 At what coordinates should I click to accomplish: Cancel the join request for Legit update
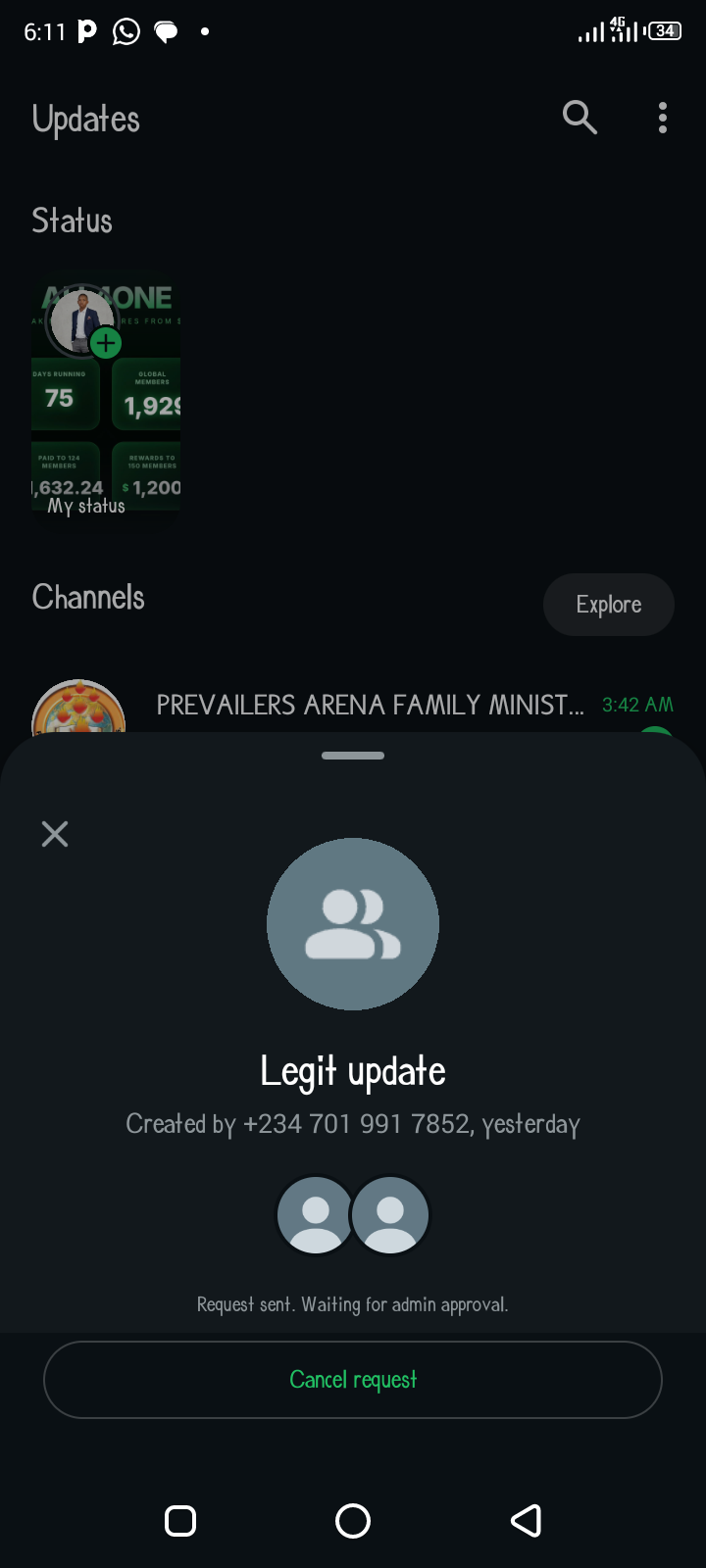point(353,1380)
